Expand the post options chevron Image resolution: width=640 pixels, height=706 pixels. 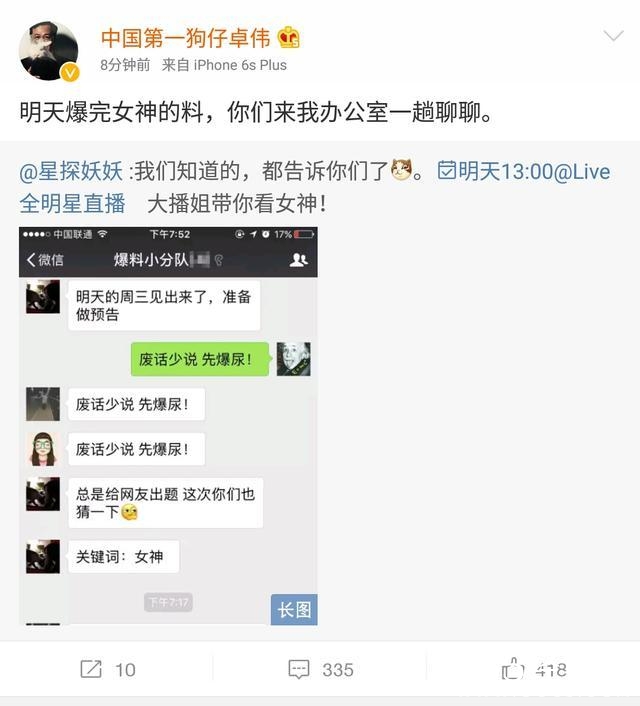click(x=613, y=37)
